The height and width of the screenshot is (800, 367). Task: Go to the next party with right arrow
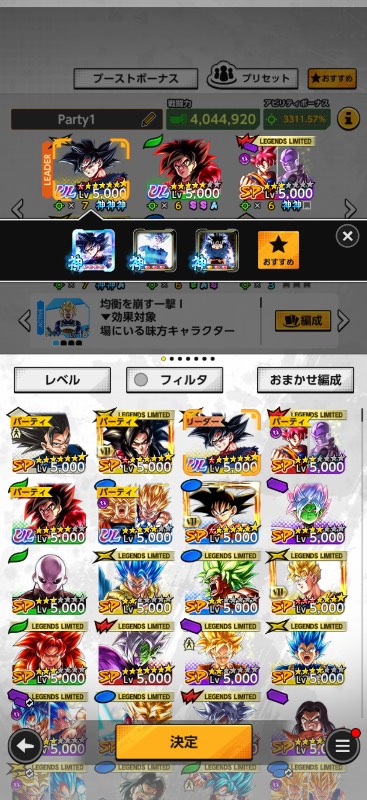tap(351, 208)
